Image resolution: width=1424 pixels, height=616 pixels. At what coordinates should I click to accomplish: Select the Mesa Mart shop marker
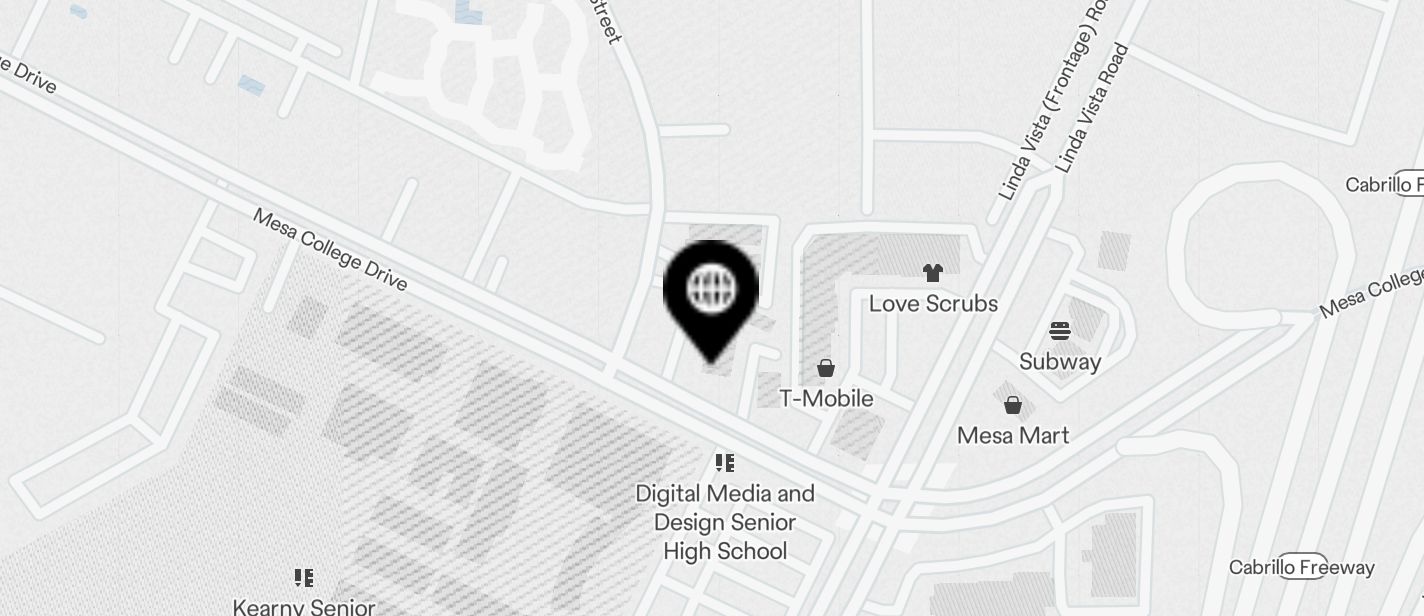1013,405
